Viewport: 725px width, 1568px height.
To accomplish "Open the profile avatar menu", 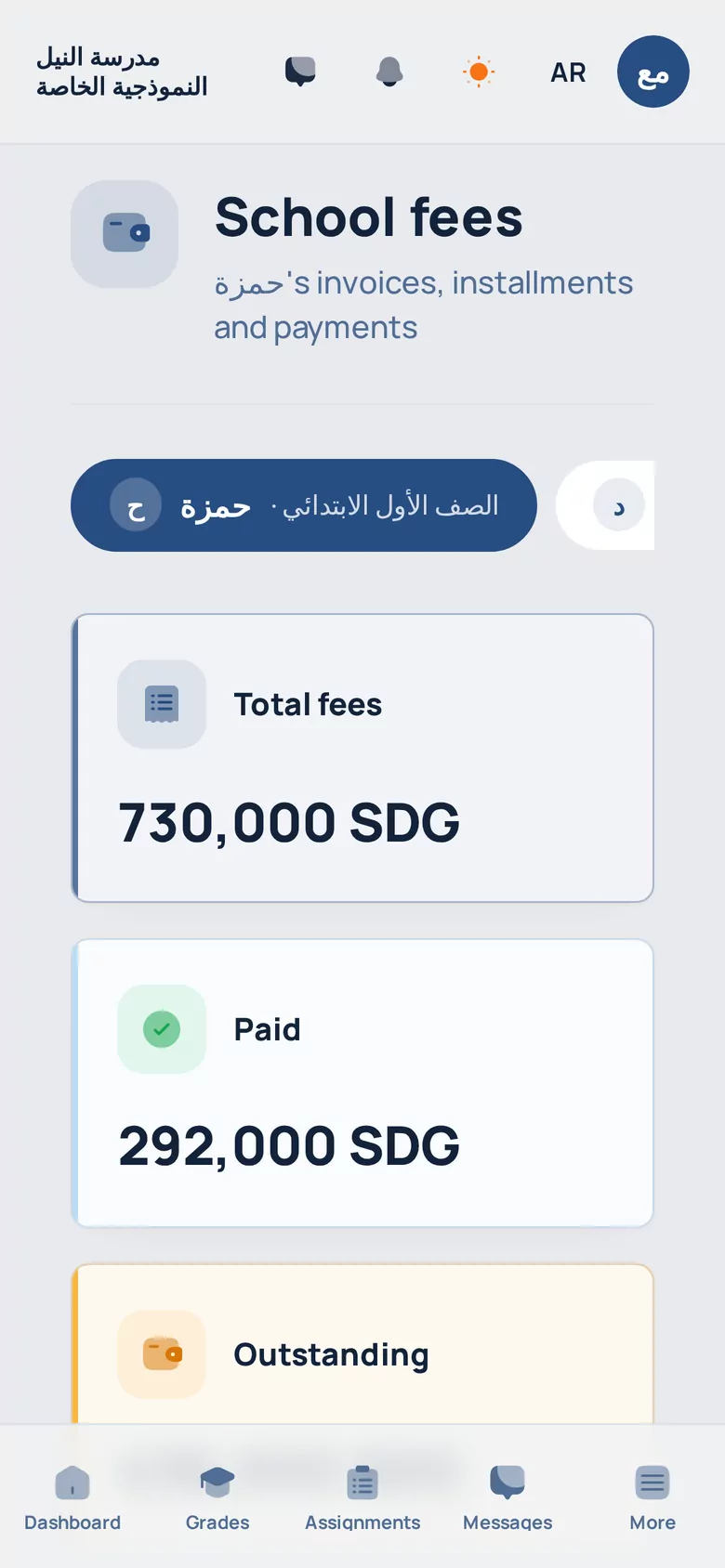I will click(x=653, y=72).
